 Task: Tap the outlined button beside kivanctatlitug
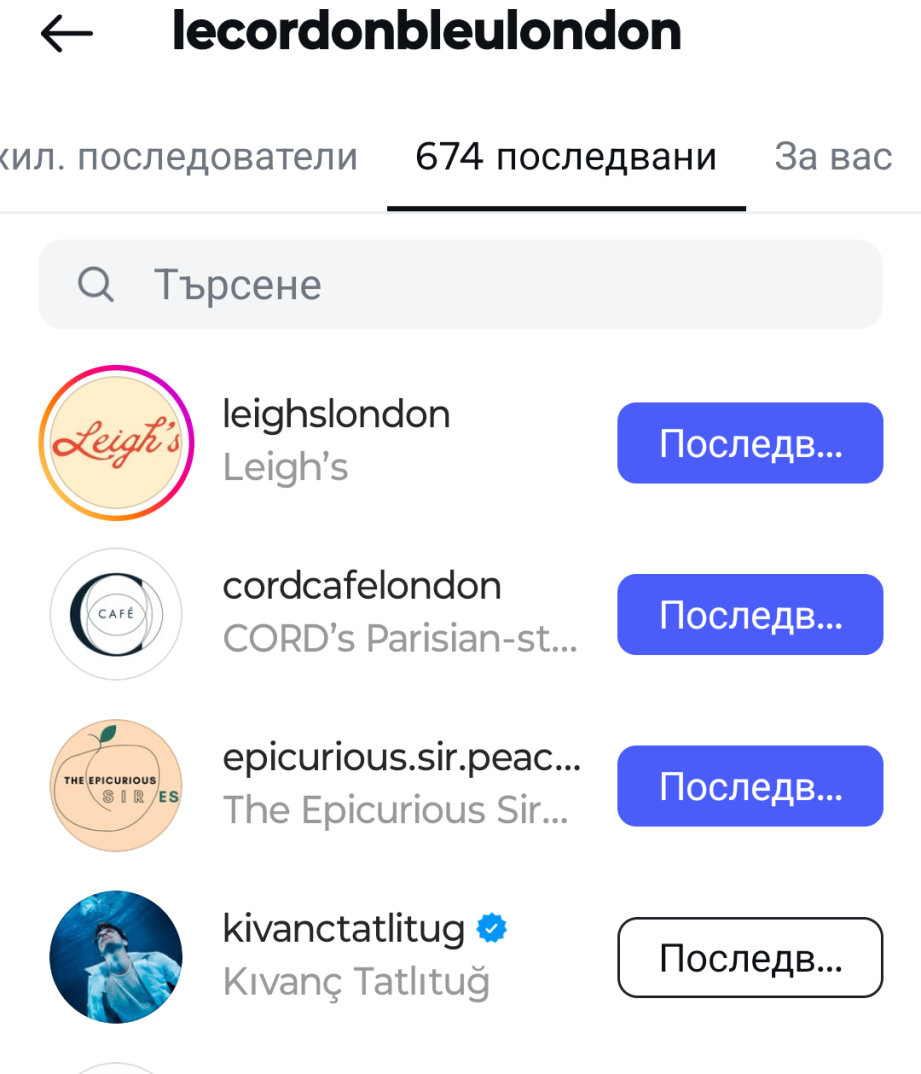point(750,958)
